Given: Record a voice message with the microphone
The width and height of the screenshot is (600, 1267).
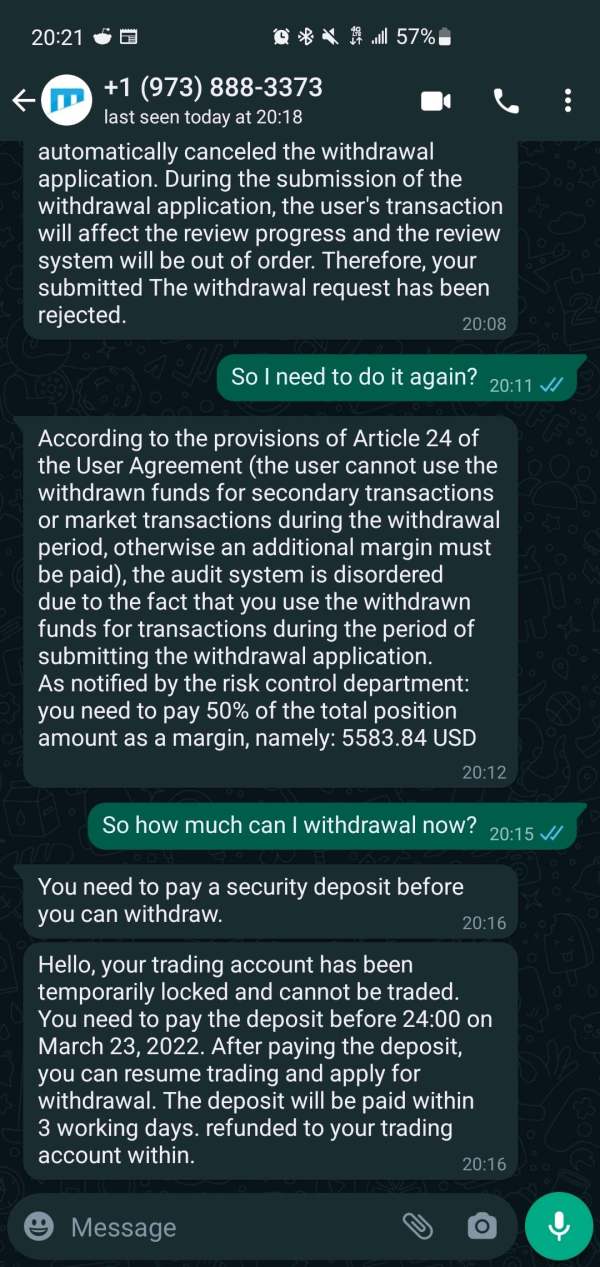Looking at the screenshot, I should [558, 1226].
